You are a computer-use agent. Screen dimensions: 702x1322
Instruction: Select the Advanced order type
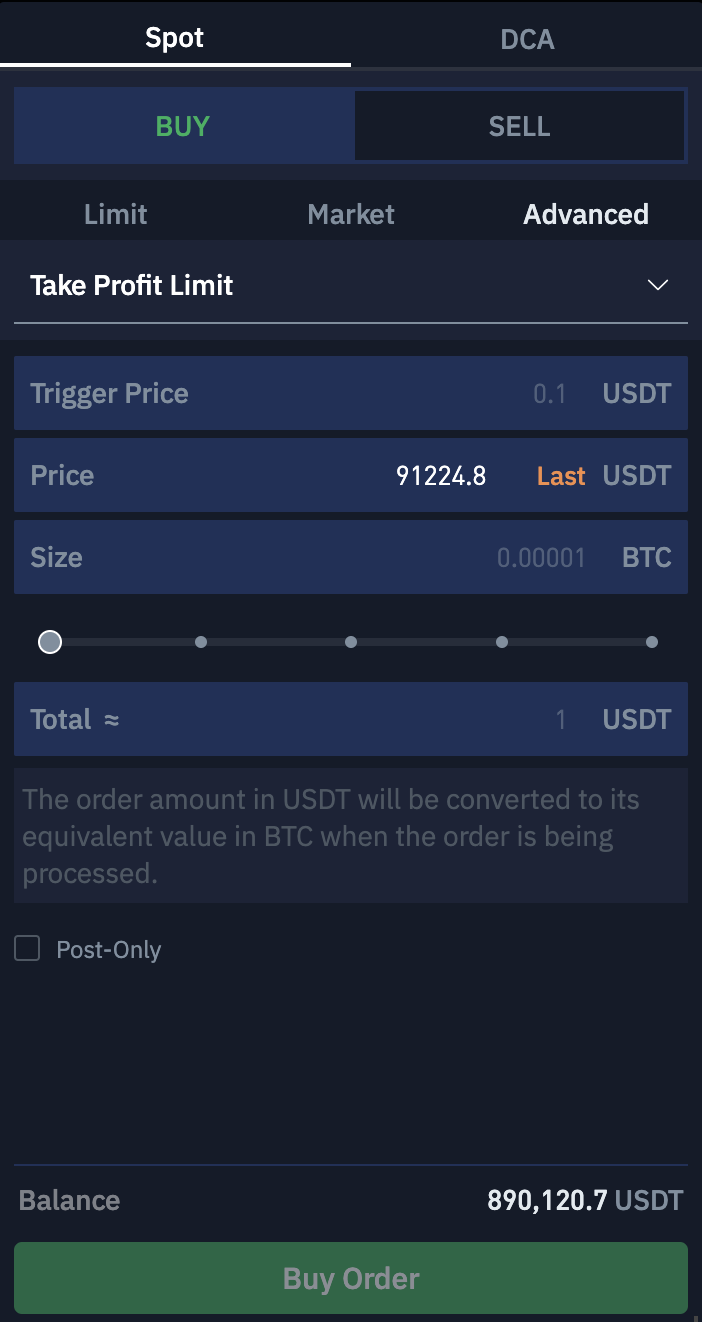pos(586,214)
